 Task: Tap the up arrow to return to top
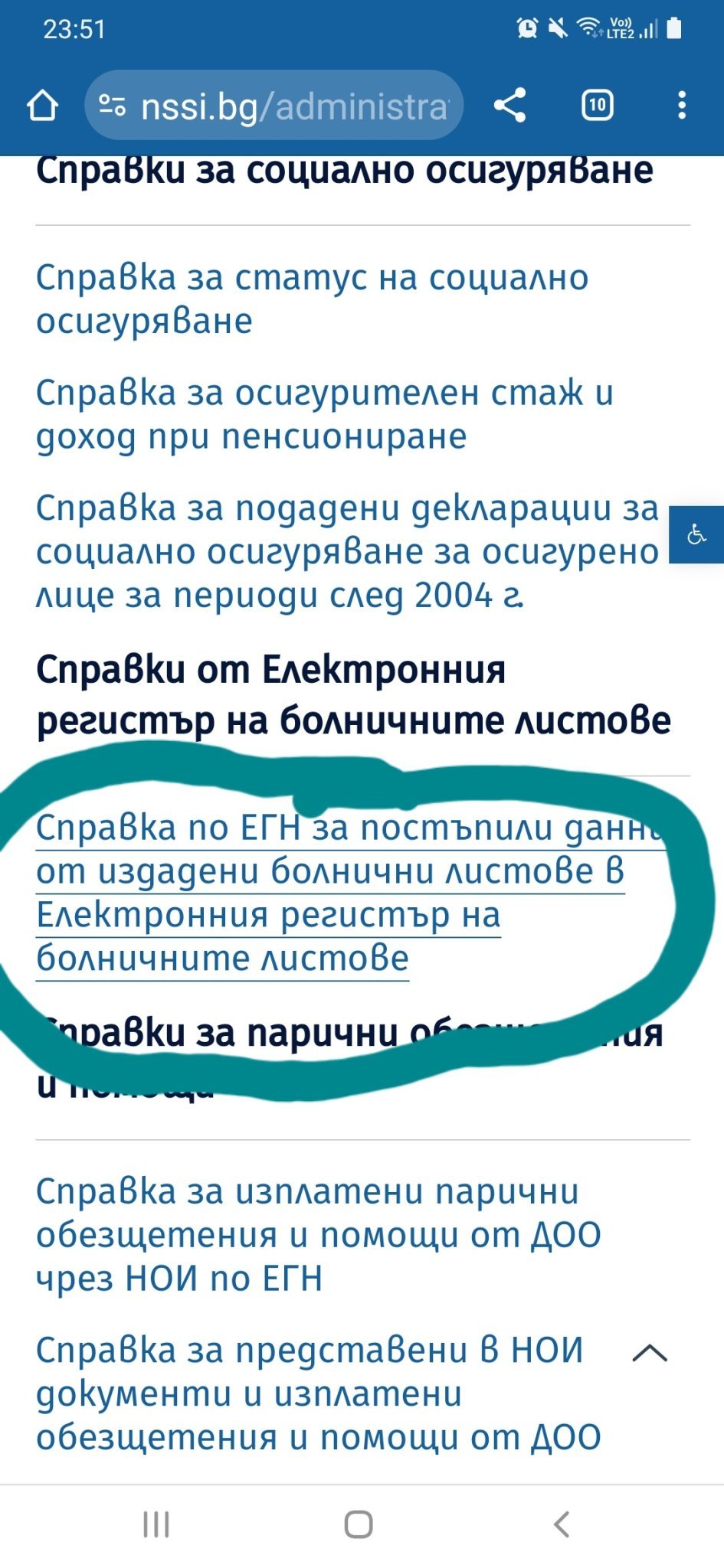650,1353
